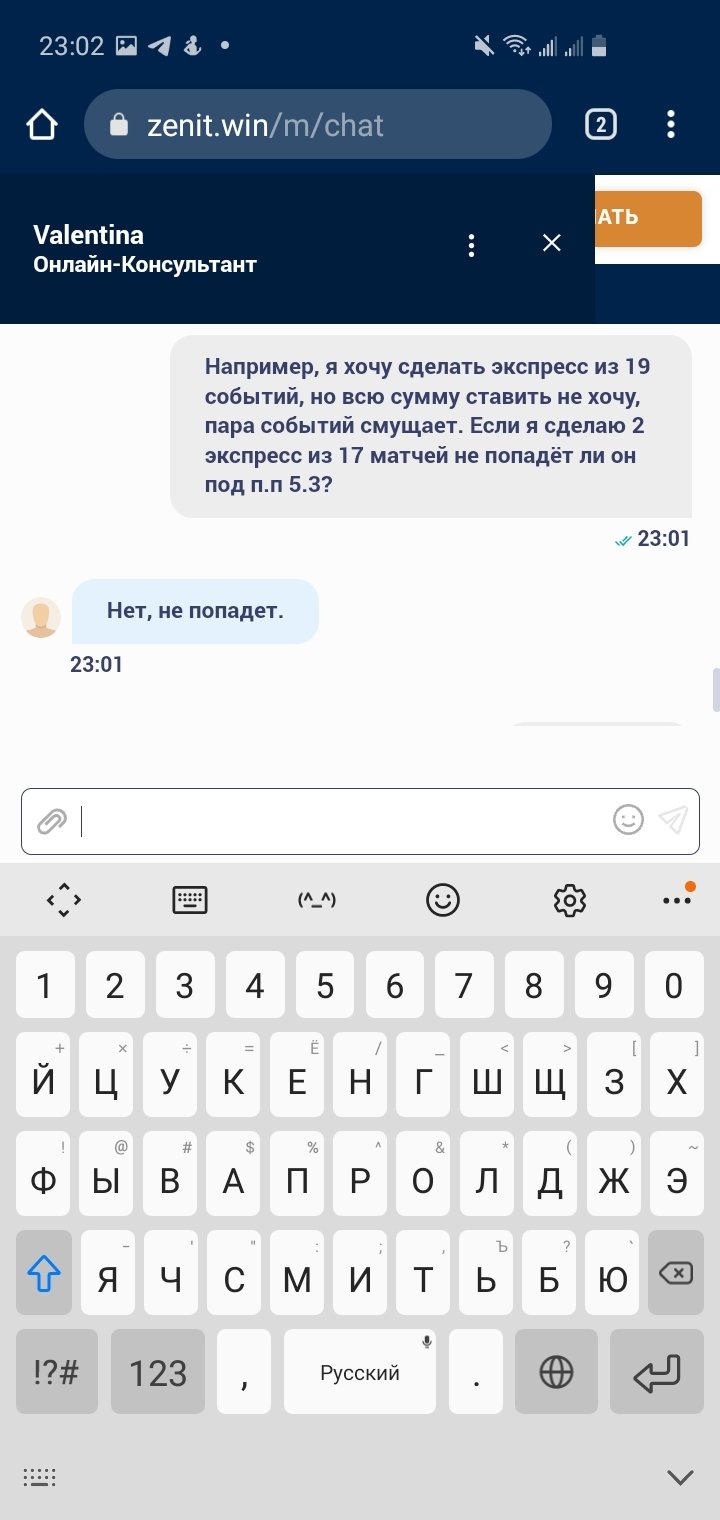Open keyboard settings gear
This screenshot has height=1520, width=720.
(x=569, y=900)
